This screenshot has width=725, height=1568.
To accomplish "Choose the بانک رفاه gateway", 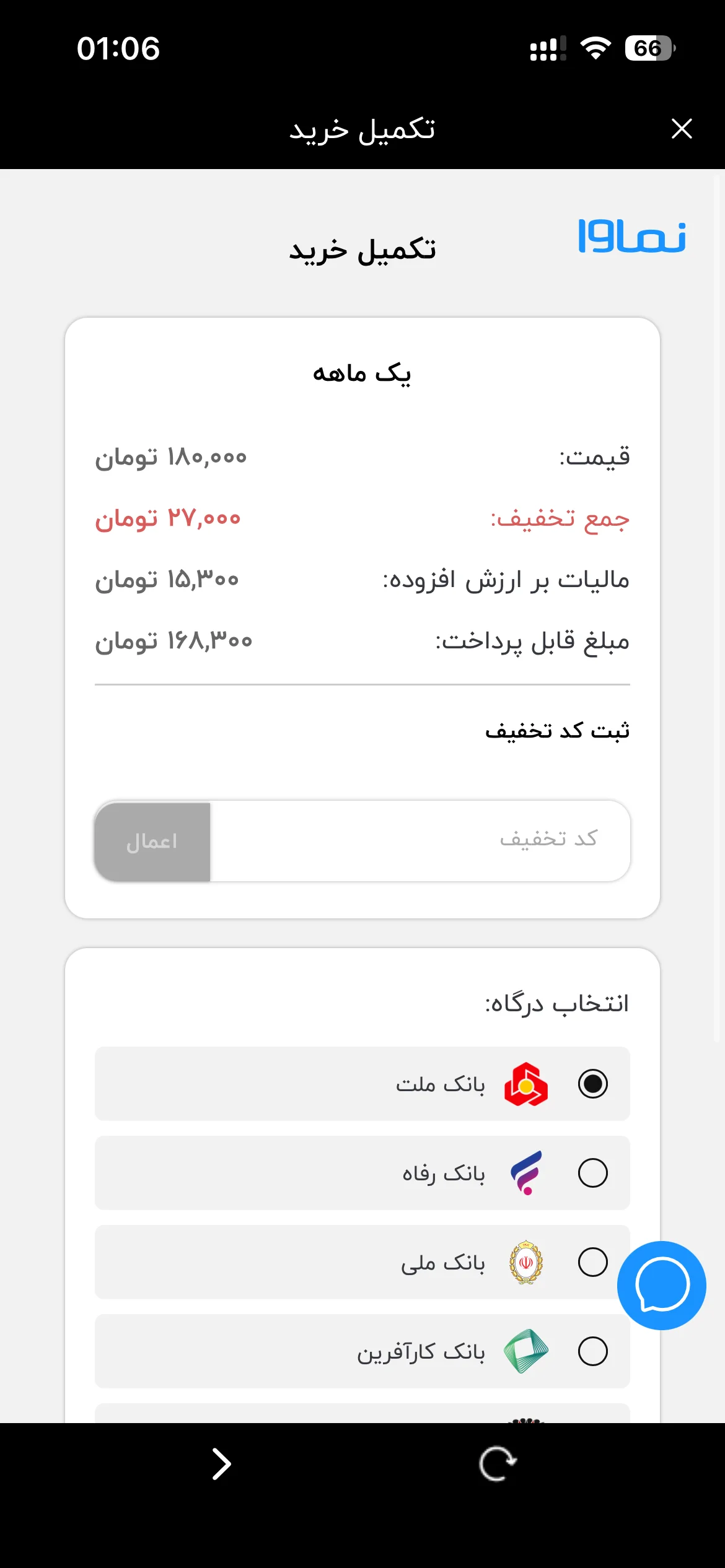I will pyautogui.click(x=362, y=1173).
